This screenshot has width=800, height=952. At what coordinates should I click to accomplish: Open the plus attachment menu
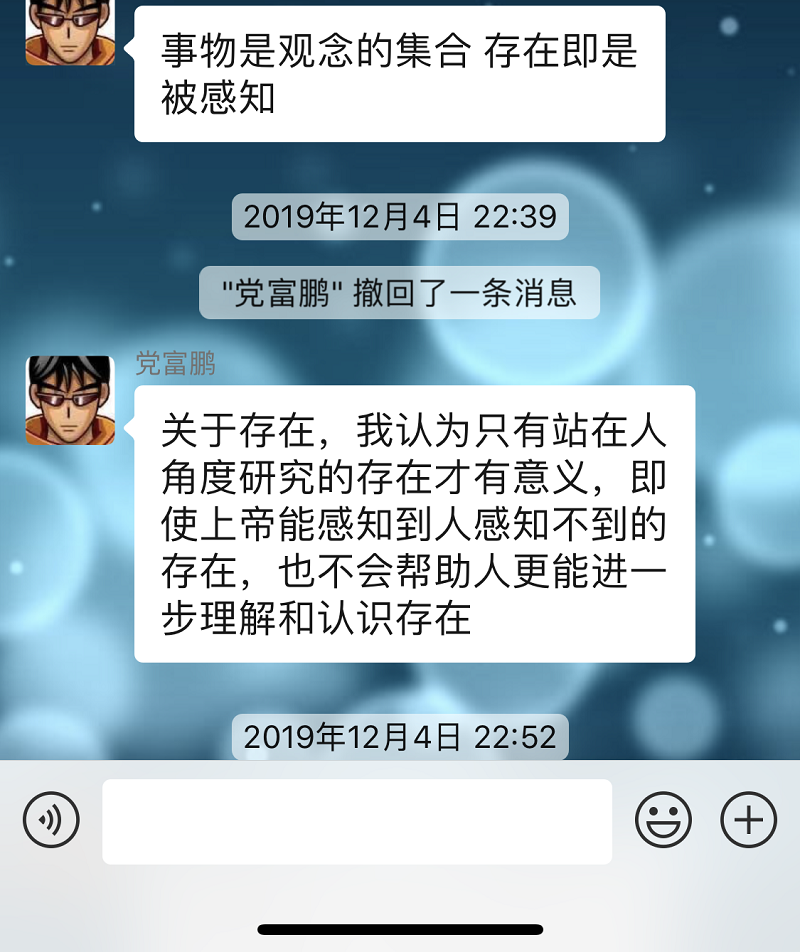point(748,820)
